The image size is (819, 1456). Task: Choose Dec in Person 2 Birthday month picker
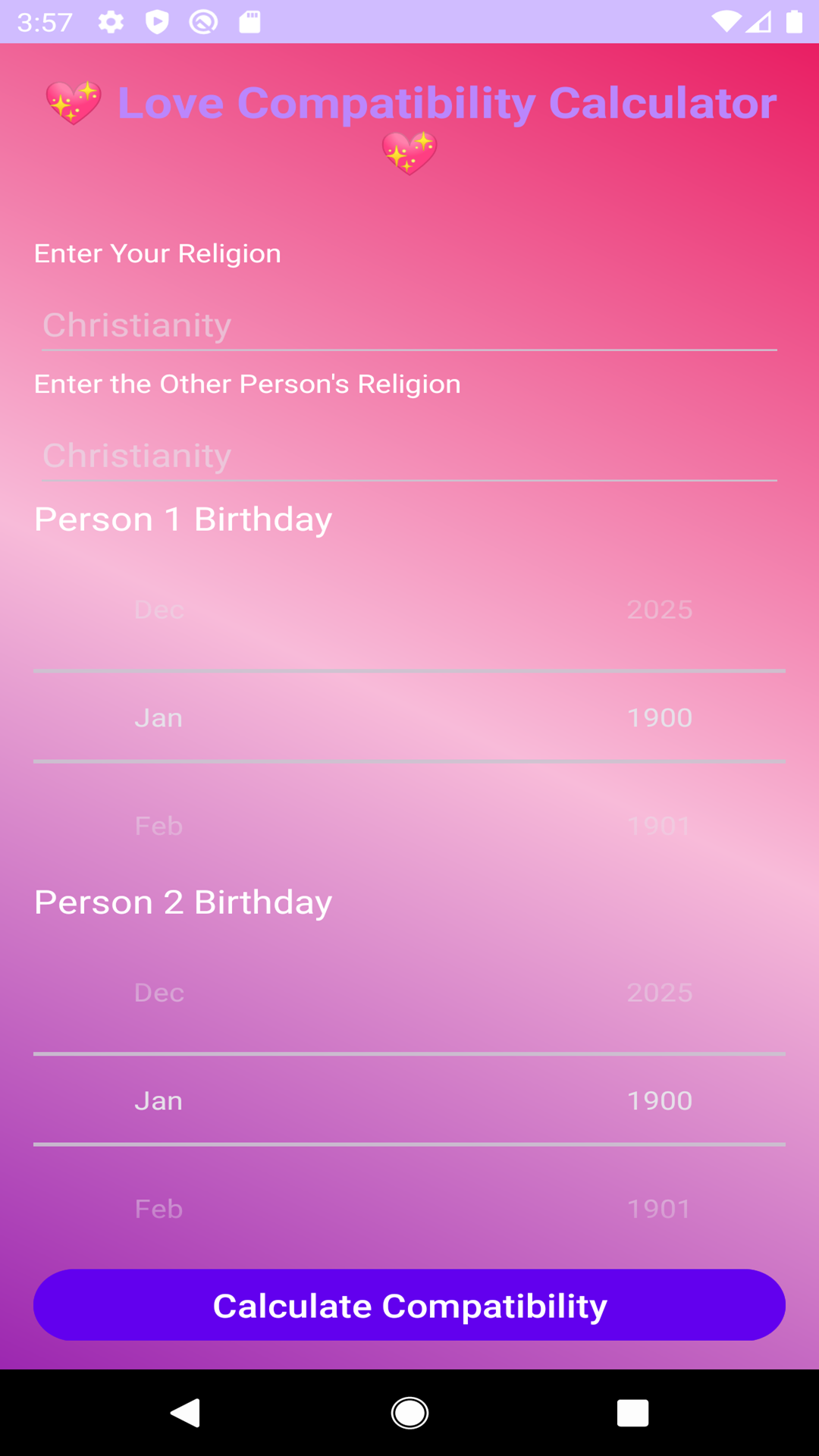pyautogui.click(x=159, y=993)
